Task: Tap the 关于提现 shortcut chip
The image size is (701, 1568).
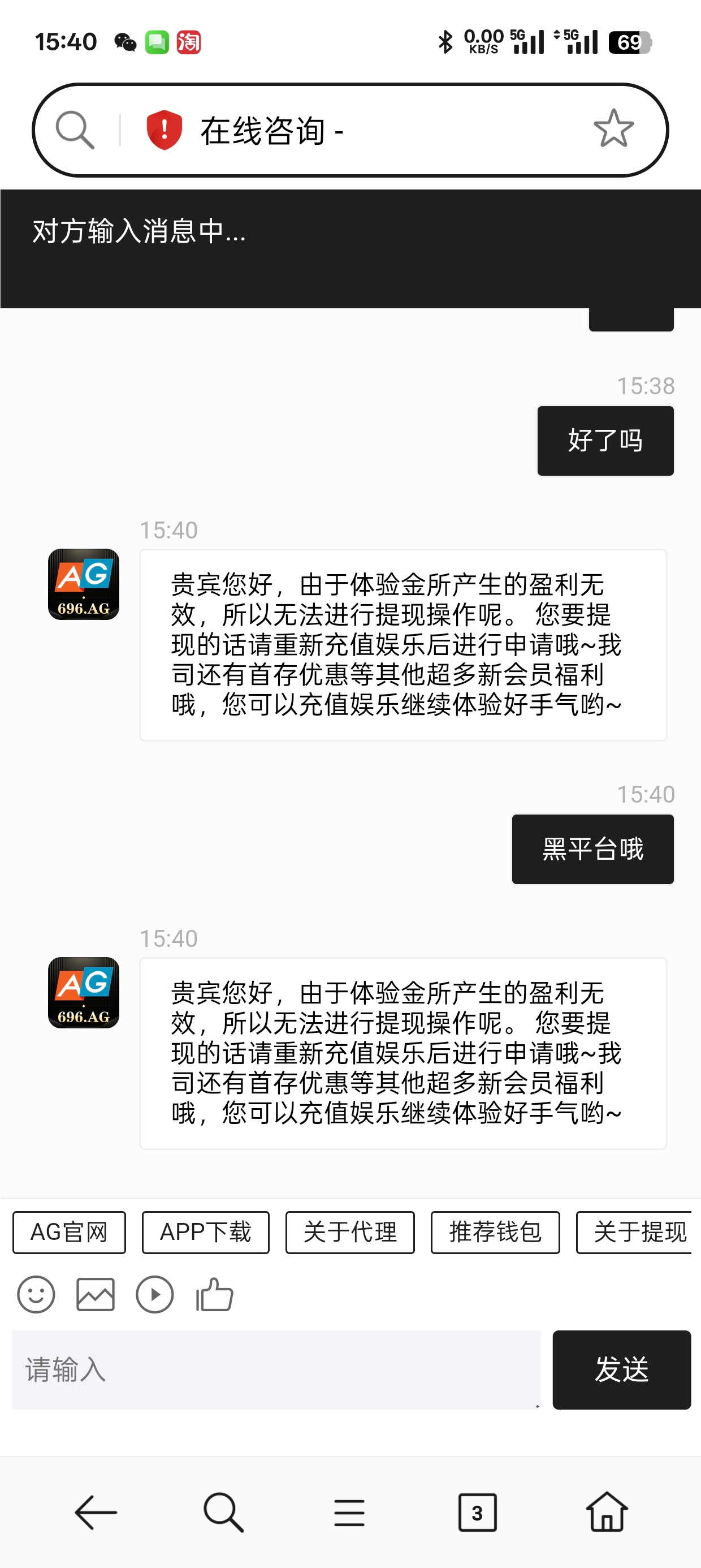Action: tap(636, 1232)
